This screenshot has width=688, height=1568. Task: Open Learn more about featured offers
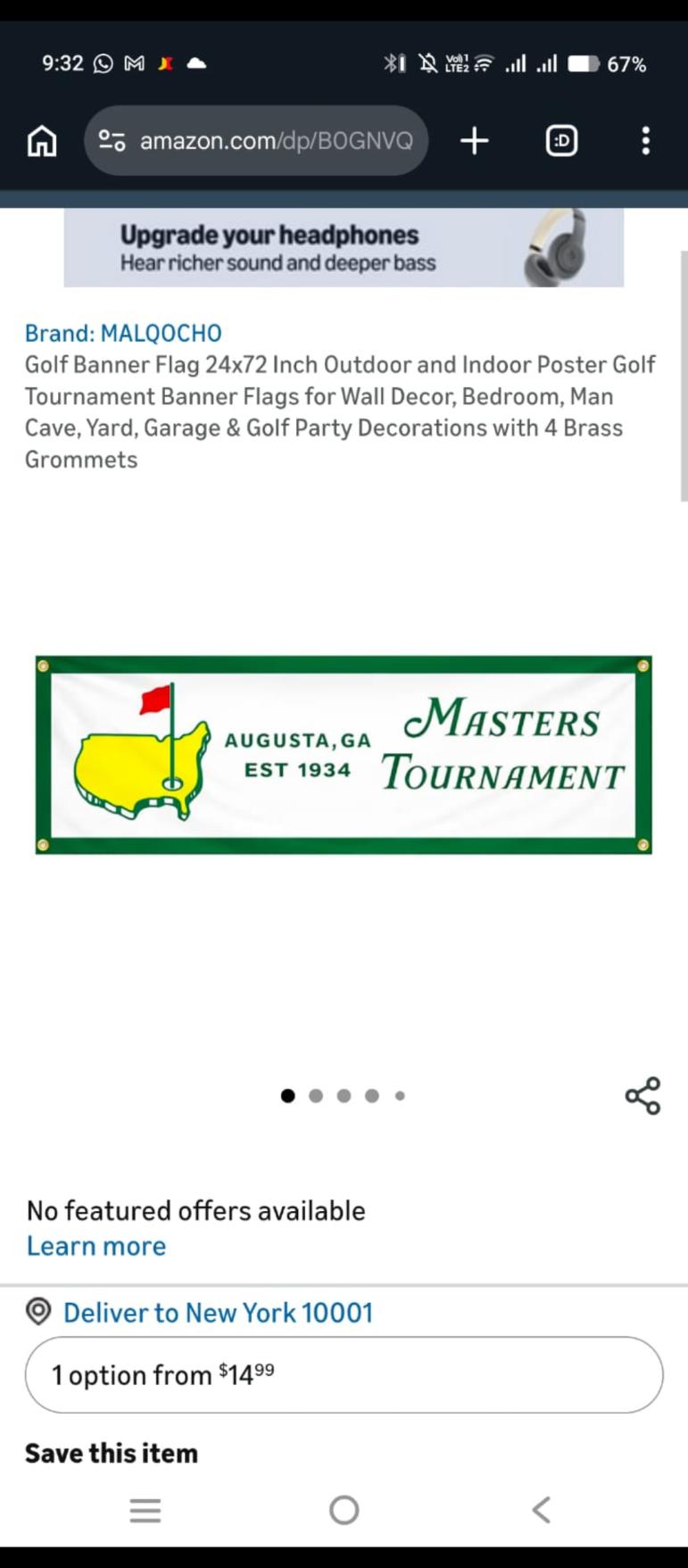tap(96, 1246)
